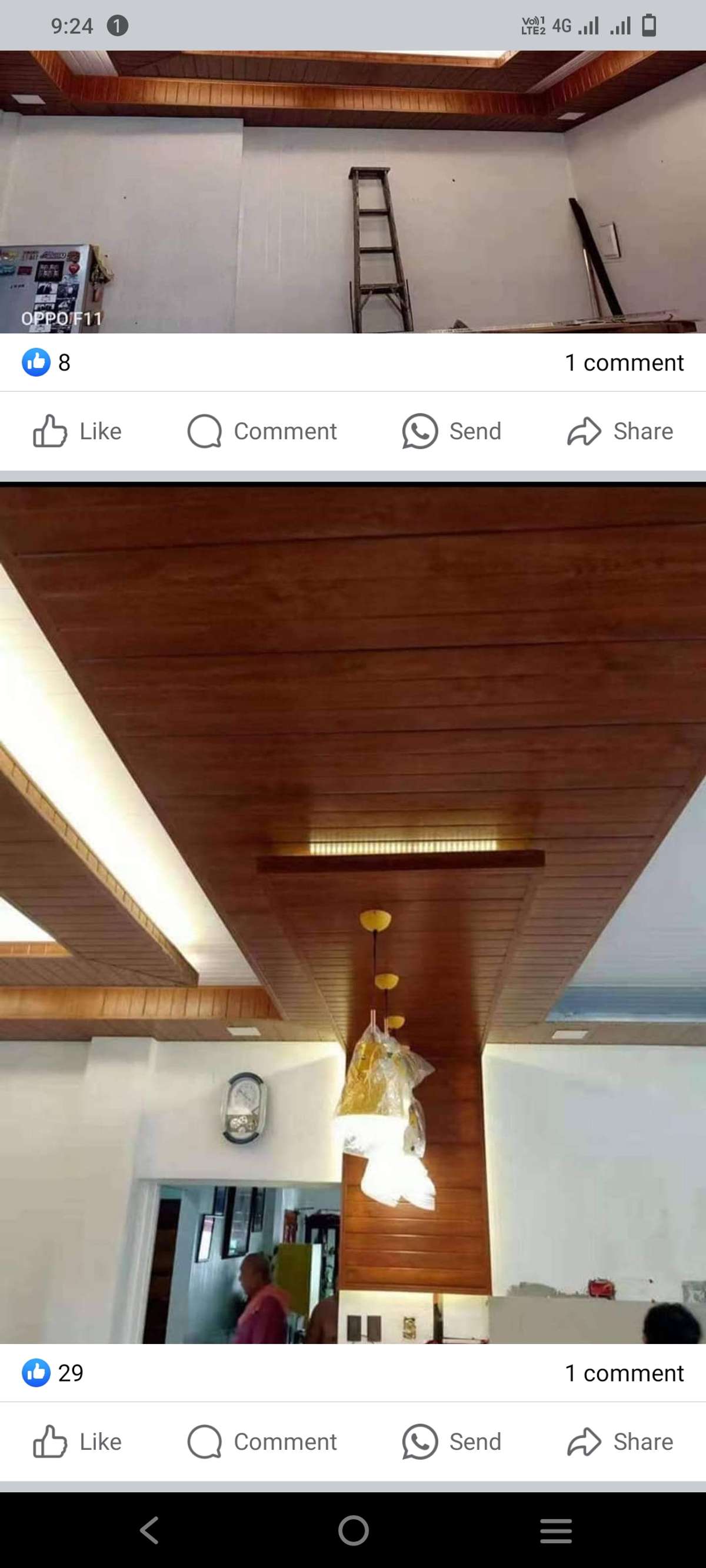Open the ladder and ceiling photo
The image size is (706, 1568).
click(352, 192)
